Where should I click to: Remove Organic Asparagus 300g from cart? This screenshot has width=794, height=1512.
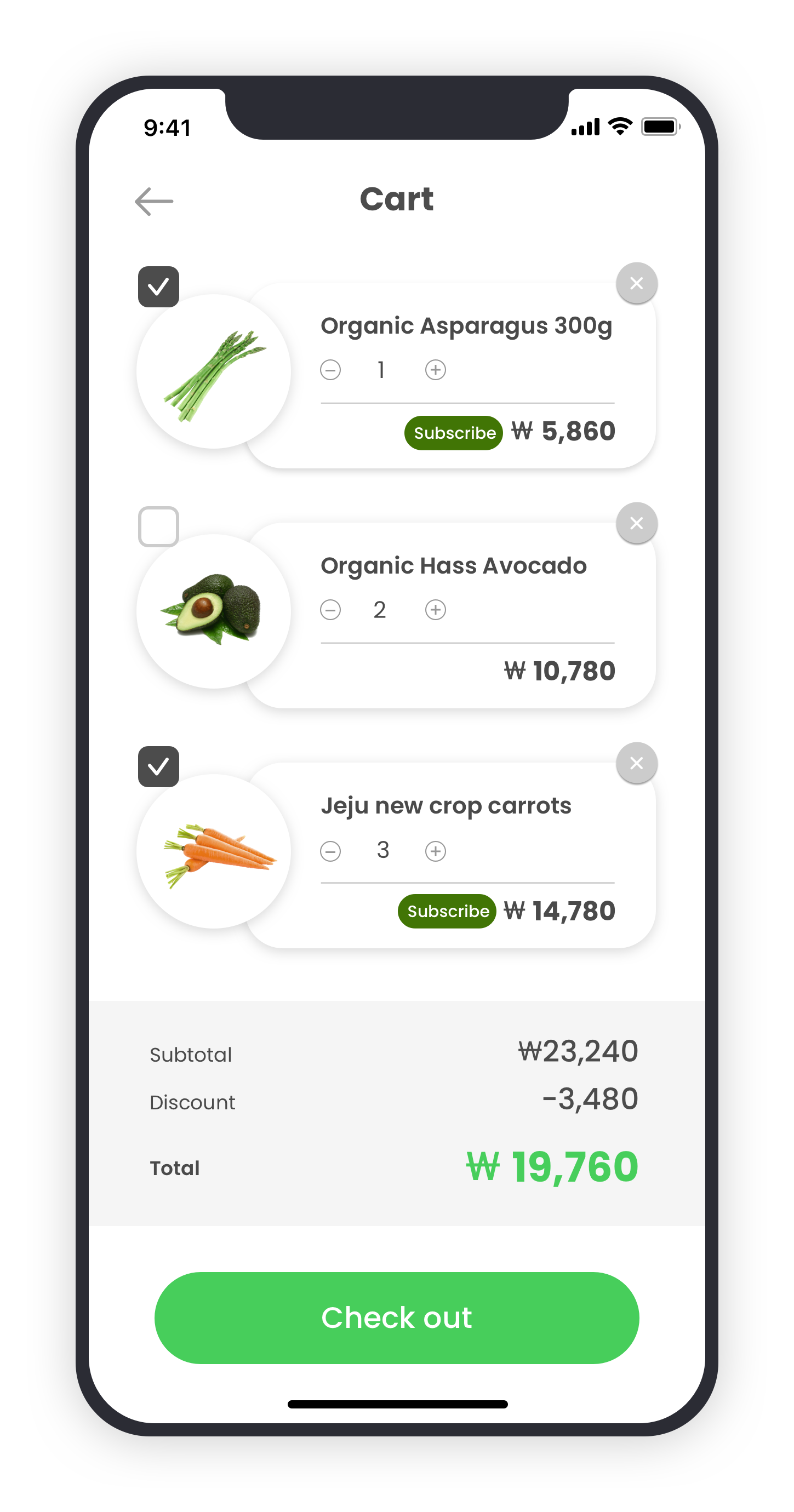[x=636, y=284]
